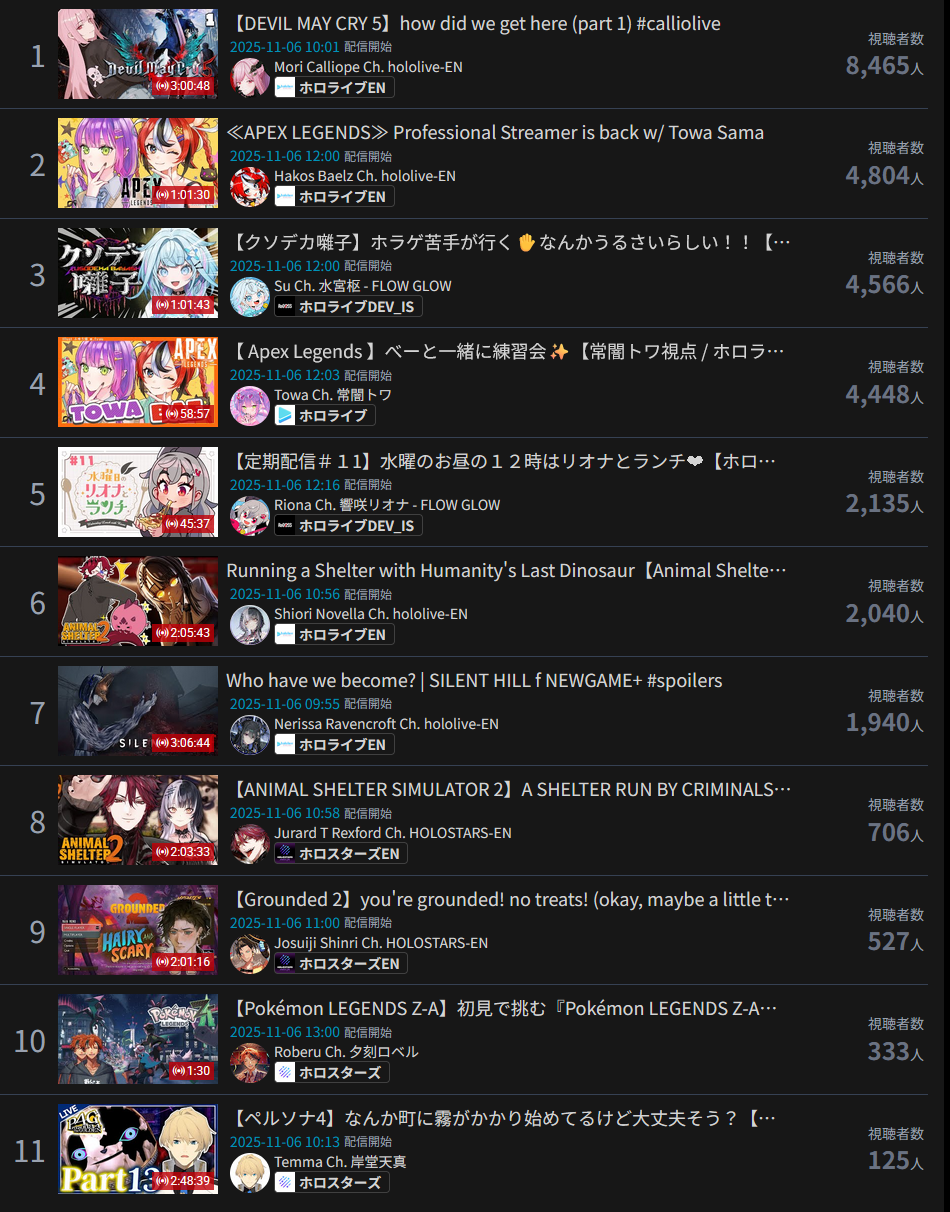Select the ホロライブ tag under Towa Ch.
The image size is (950, 1212).
coord(325,416)
